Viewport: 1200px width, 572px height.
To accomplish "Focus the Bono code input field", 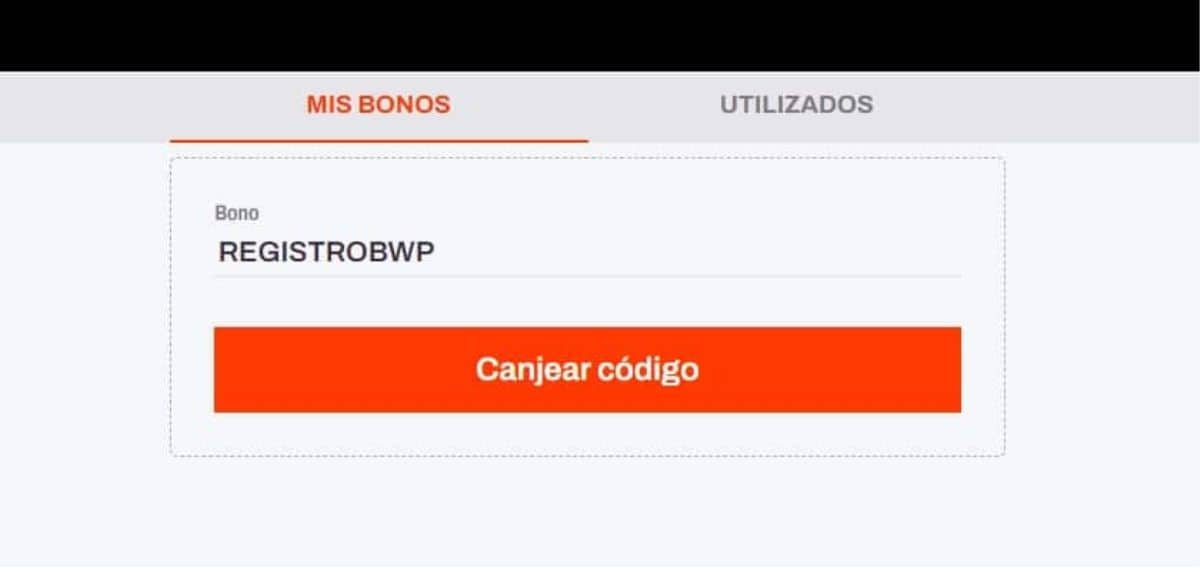I will click(x=586, y=252).
